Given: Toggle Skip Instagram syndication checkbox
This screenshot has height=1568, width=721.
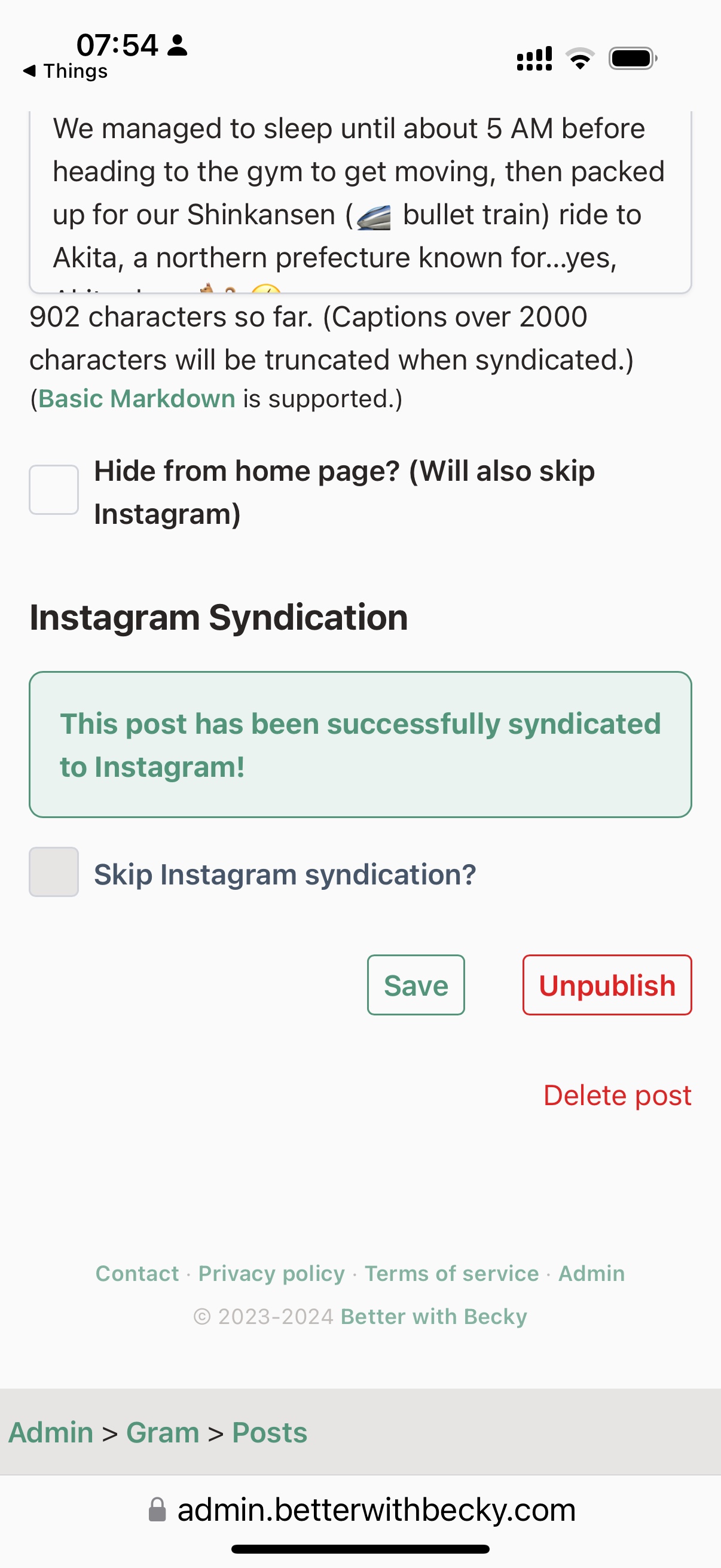Looking at the screenshot, I should (x=54, y=872).
